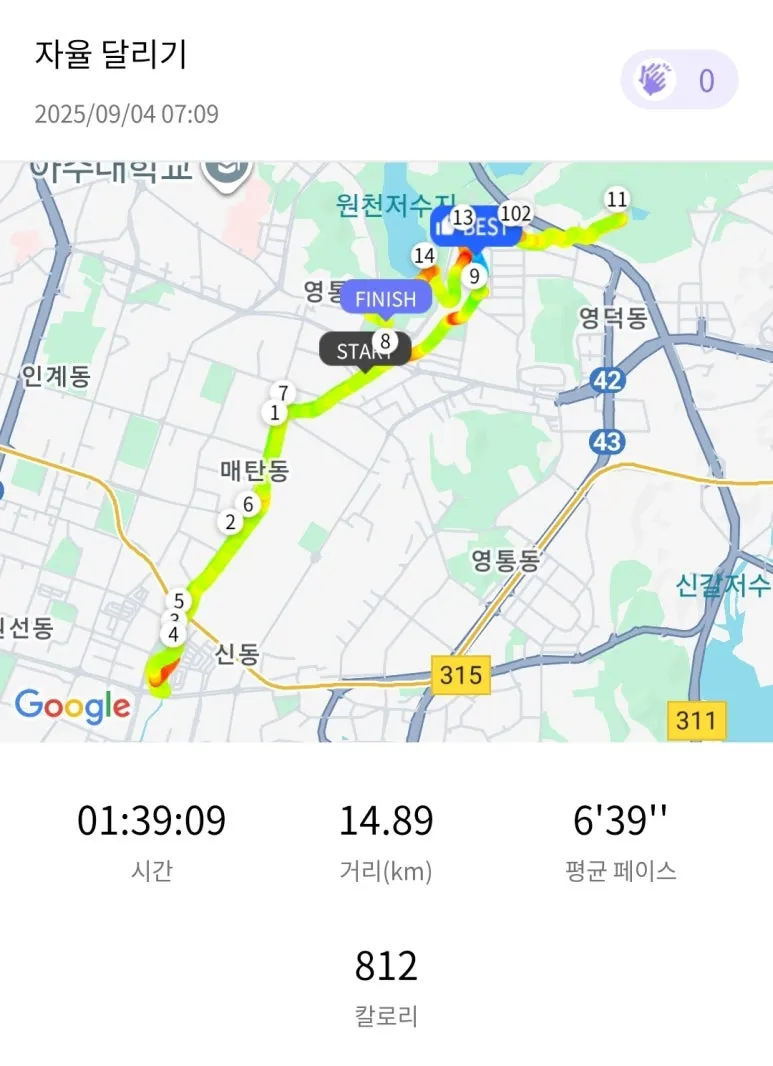Click the distance value 14.89 km
This screenshot has height=1066, width=773.
386,821
